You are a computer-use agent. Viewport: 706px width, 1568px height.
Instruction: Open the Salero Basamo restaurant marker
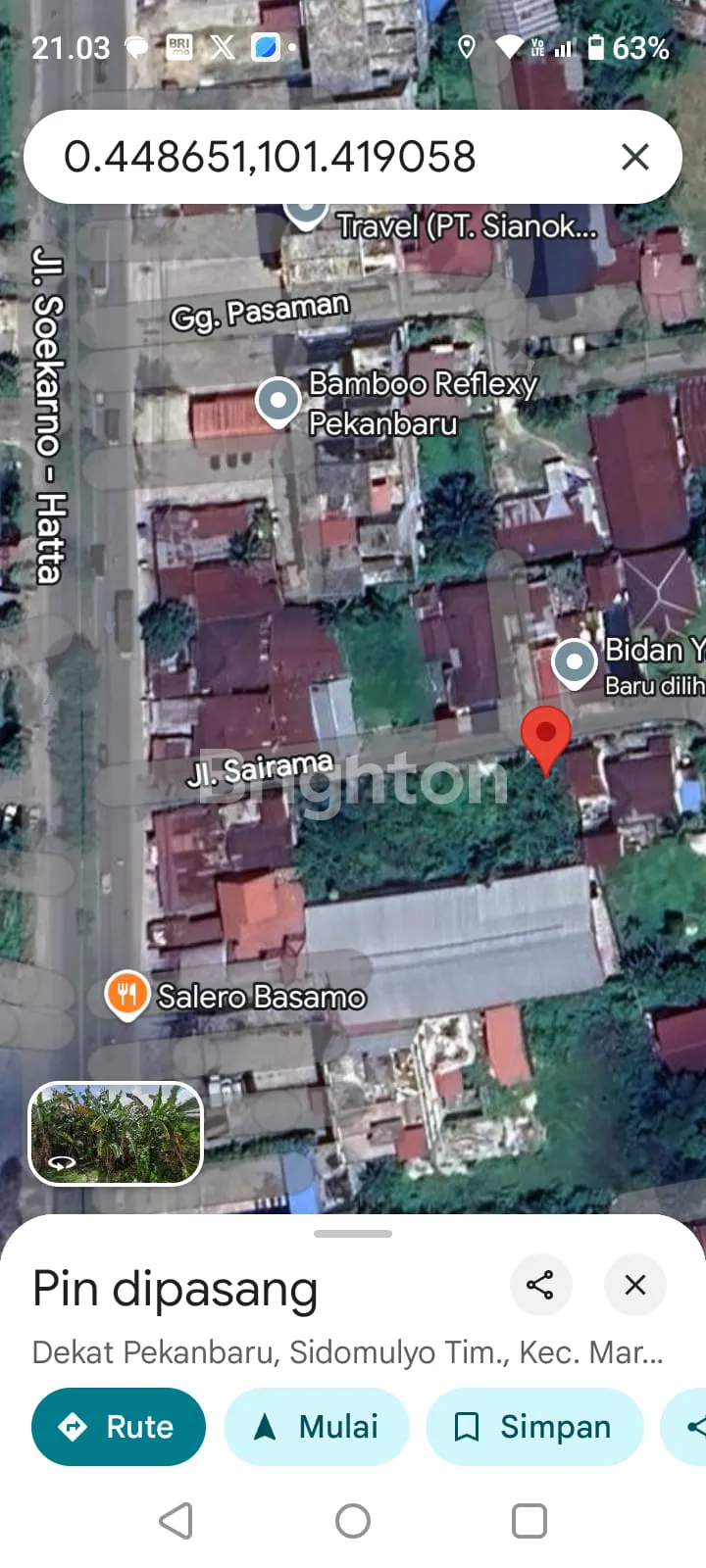(126, 994)
